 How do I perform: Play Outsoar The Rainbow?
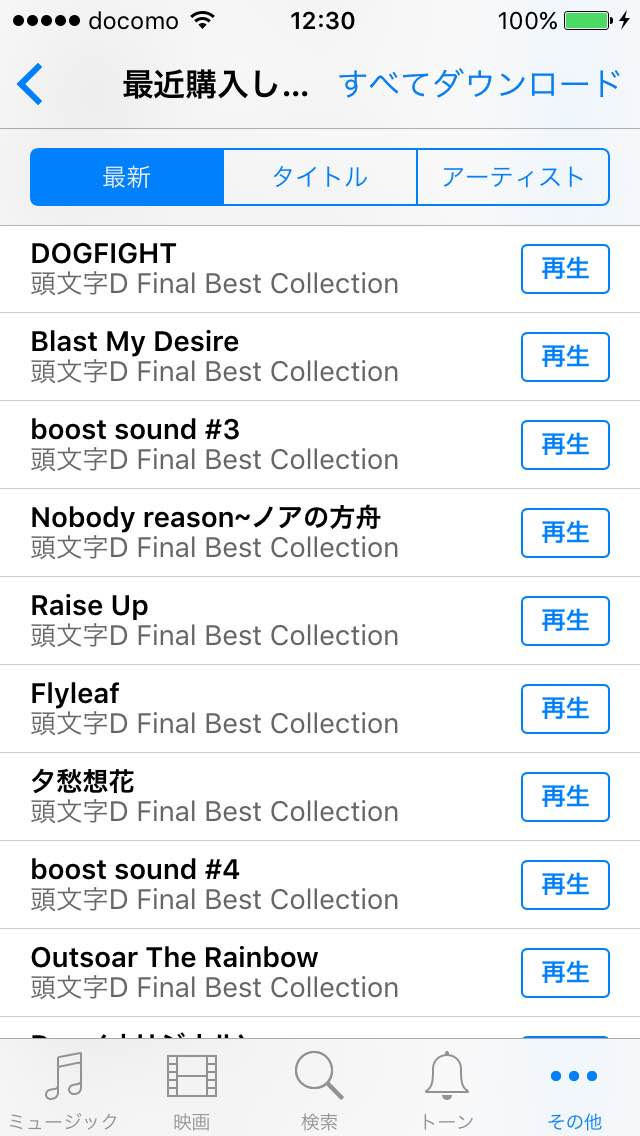tap(565, 972)
